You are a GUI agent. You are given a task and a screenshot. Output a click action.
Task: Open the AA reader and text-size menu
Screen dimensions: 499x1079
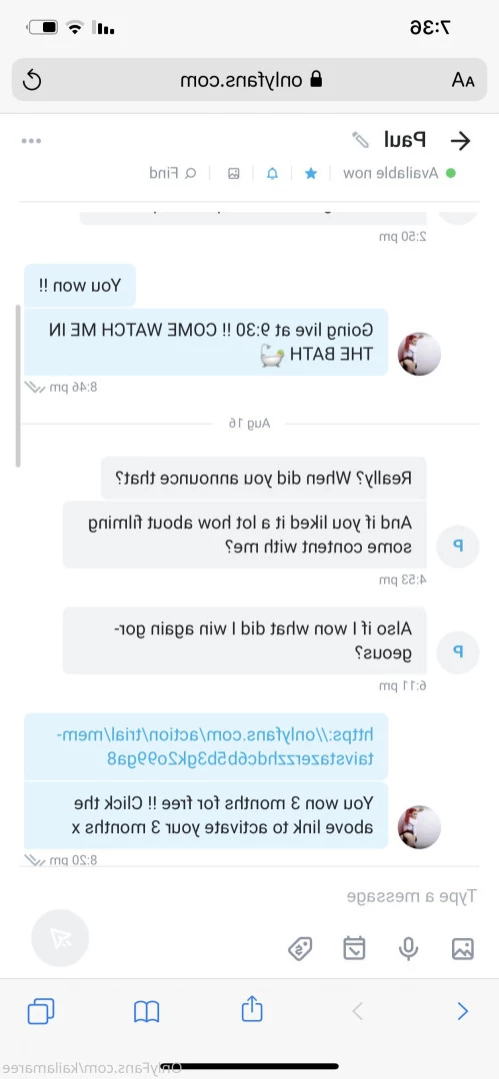click(463, 81)
